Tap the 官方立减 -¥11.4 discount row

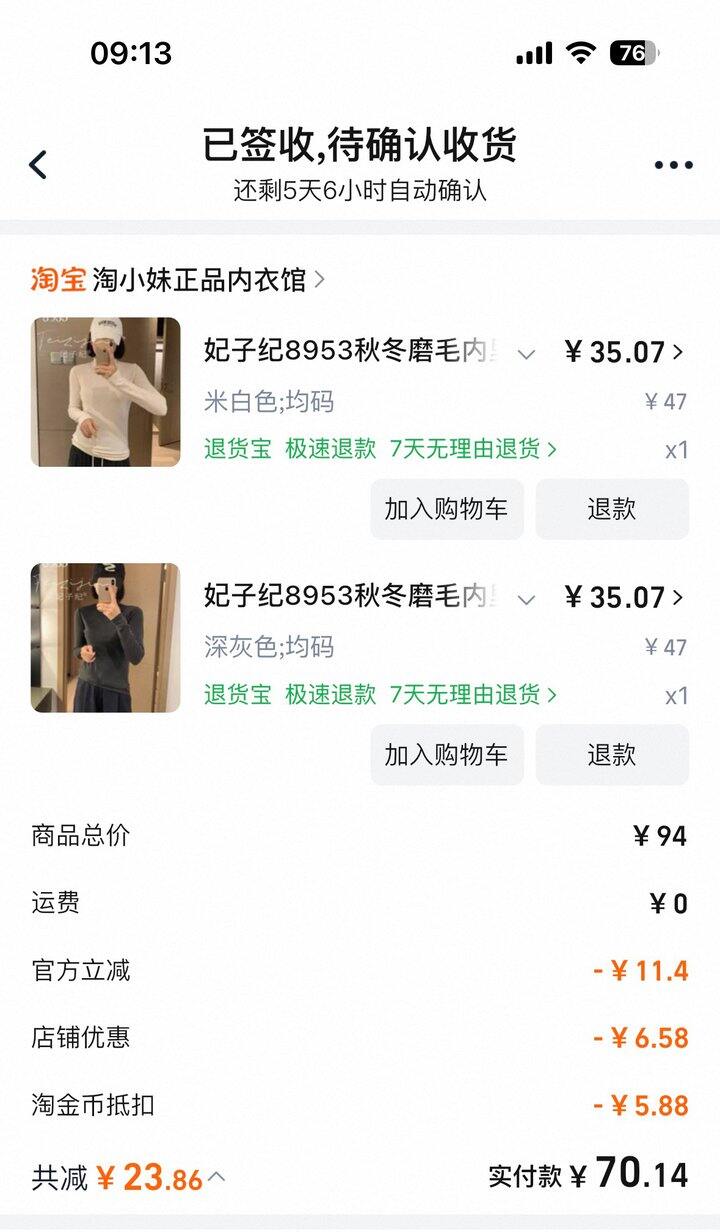point(360,969)
